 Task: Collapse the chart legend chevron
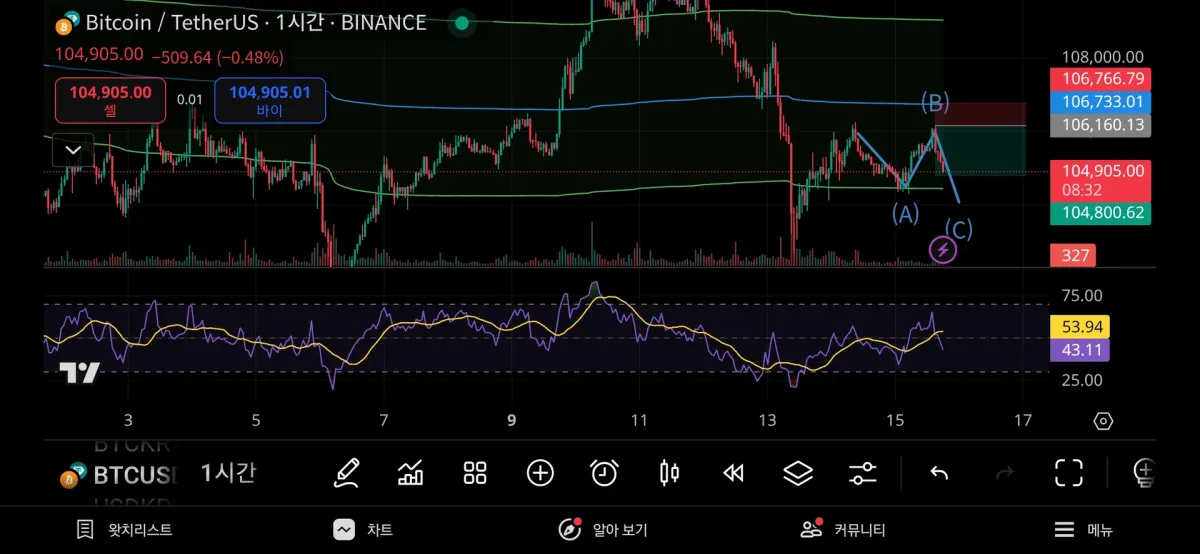[x=73, y=150]
